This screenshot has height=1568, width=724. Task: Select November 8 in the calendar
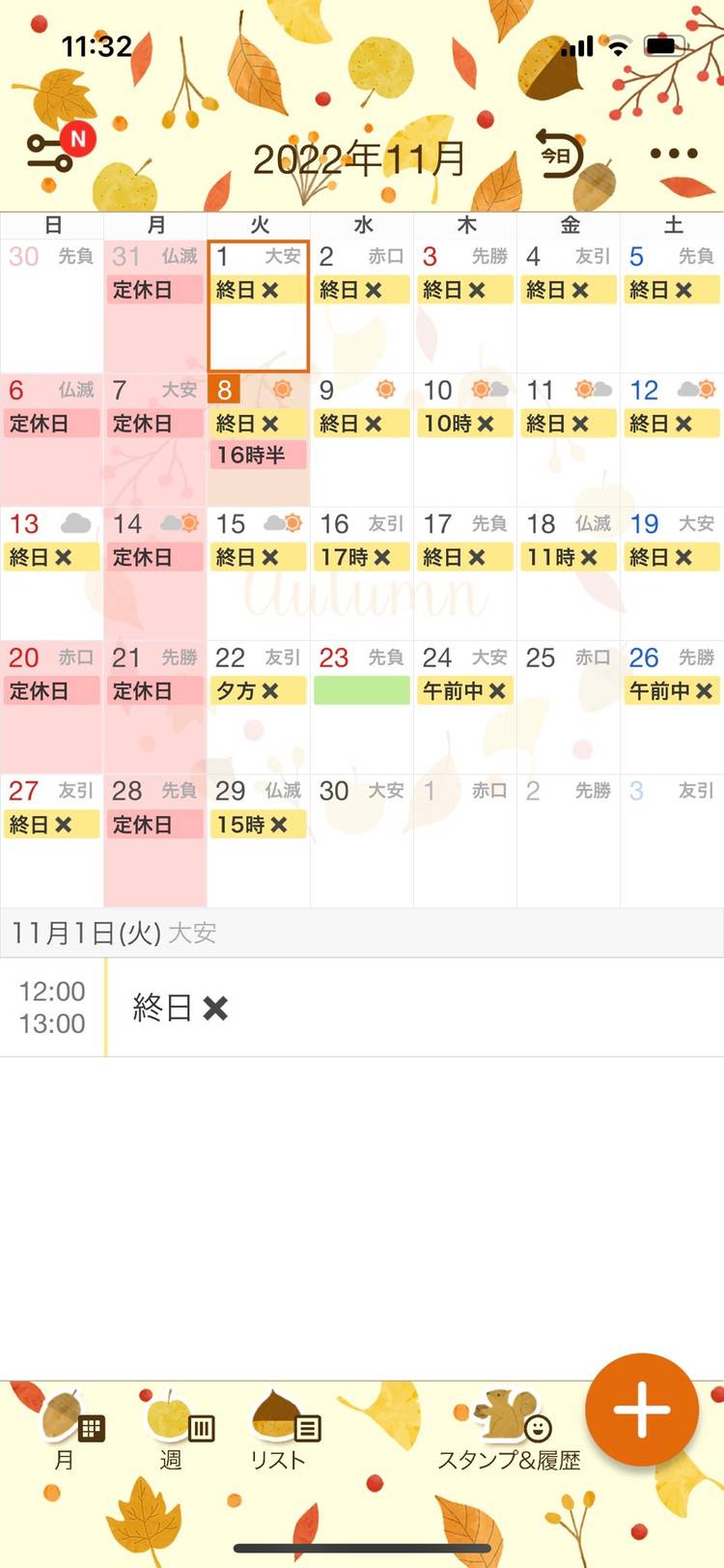pyautogui.click(x=258, y=439)
